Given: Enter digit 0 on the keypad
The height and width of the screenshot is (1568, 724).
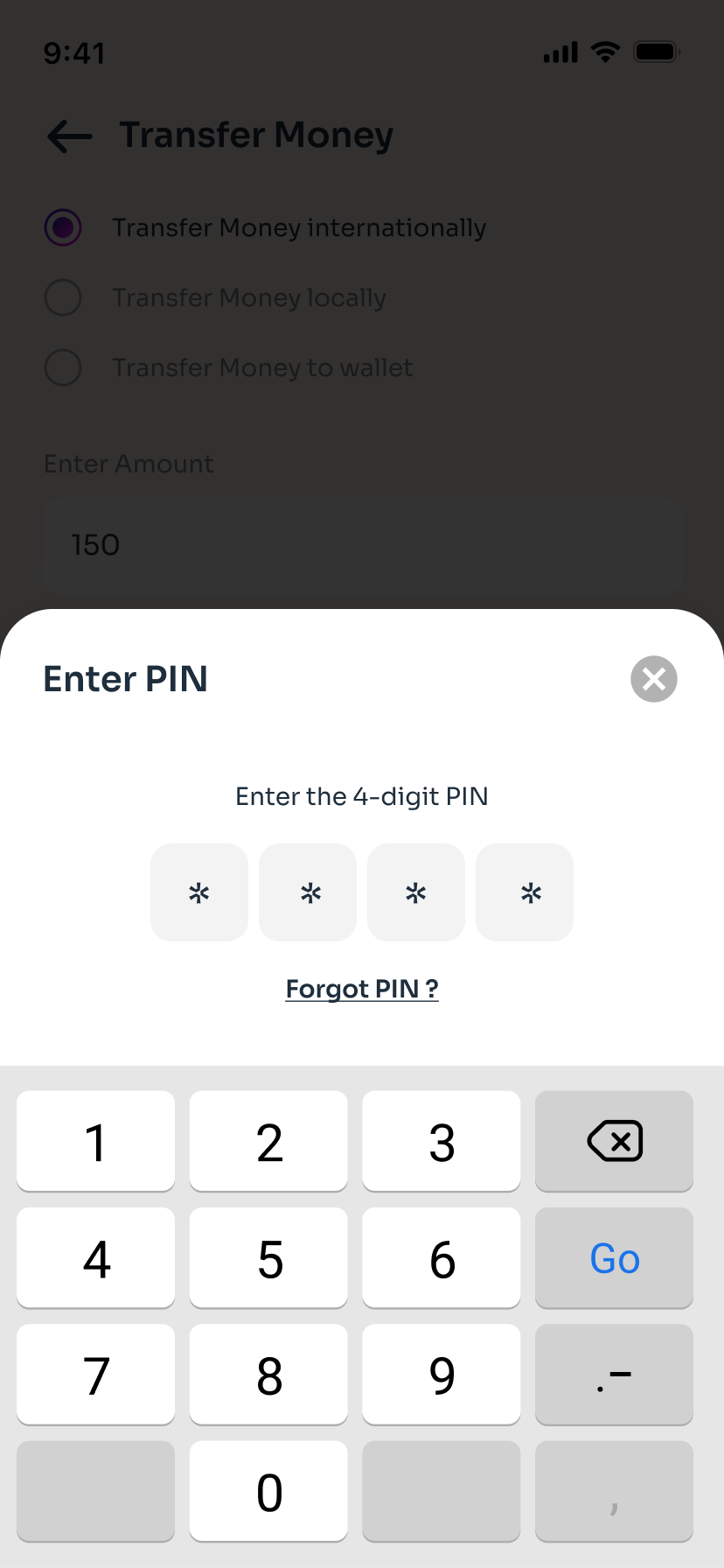Looking at the screenshot, I should coord(268,1491).
